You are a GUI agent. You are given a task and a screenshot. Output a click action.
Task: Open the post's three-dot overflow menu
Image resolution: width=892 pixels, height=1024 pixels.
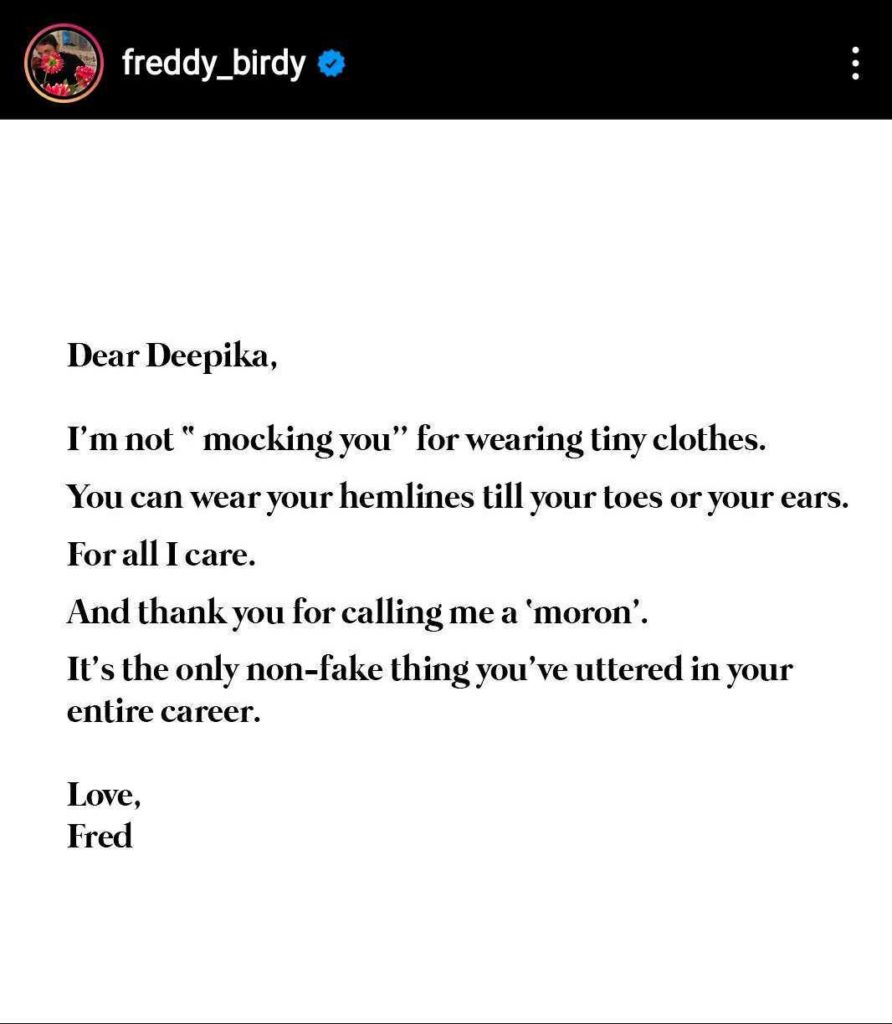point(855,64)
